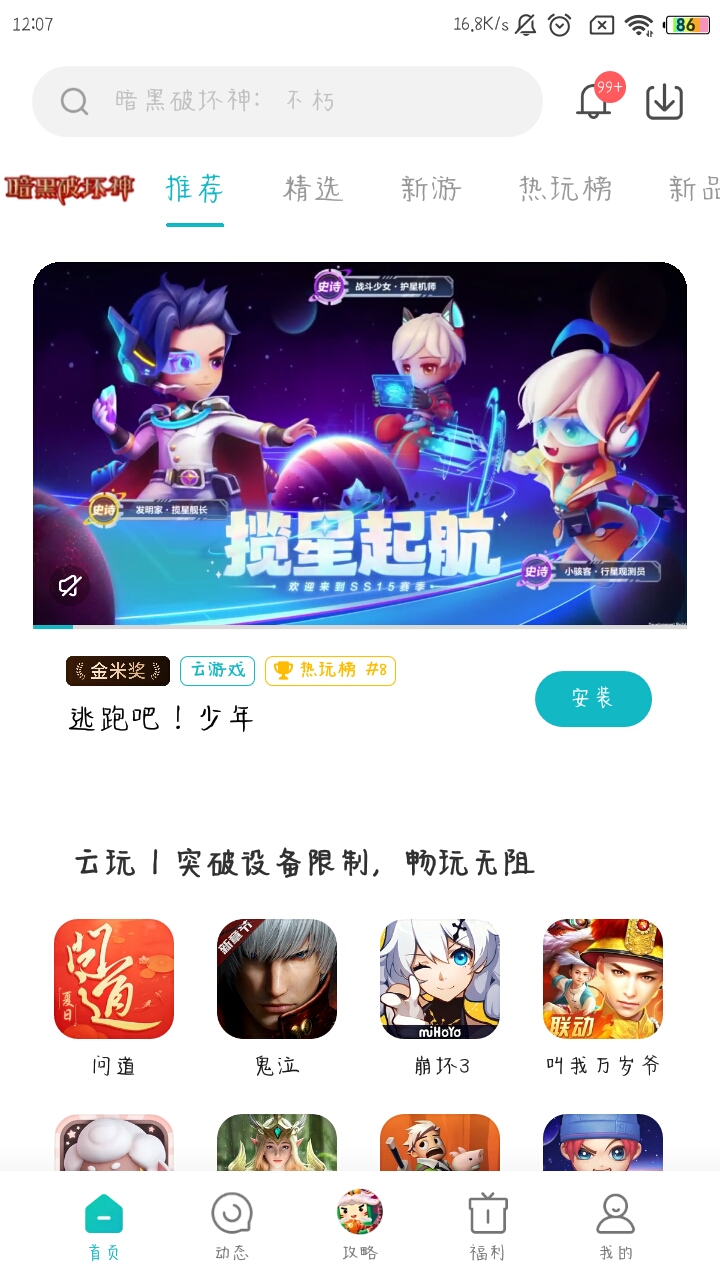Open the notifications bell
This screenshot has width=720, height=1280.
(595, 101)
